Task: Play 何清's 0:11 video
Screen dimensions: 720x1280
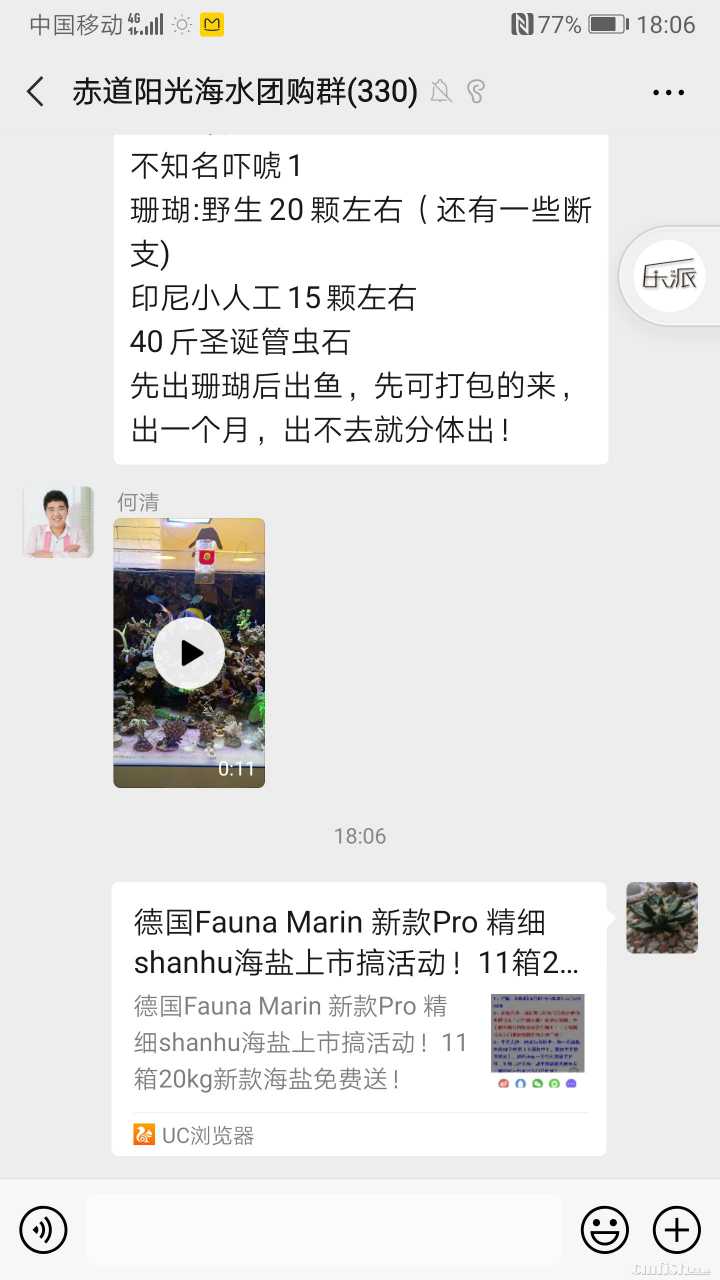Action: point(189,653)
